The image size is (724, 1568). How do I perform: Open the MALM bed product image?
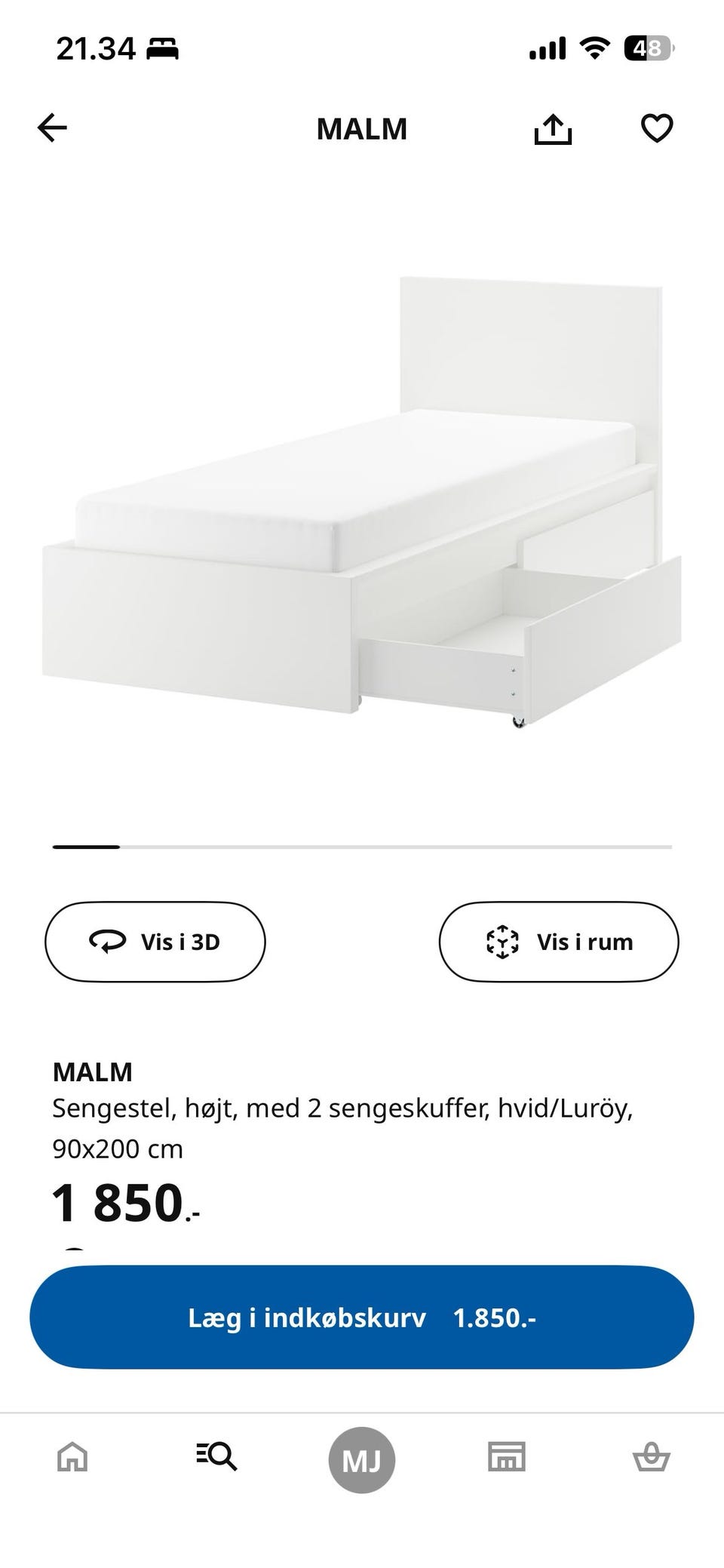(x=362, y=502)
